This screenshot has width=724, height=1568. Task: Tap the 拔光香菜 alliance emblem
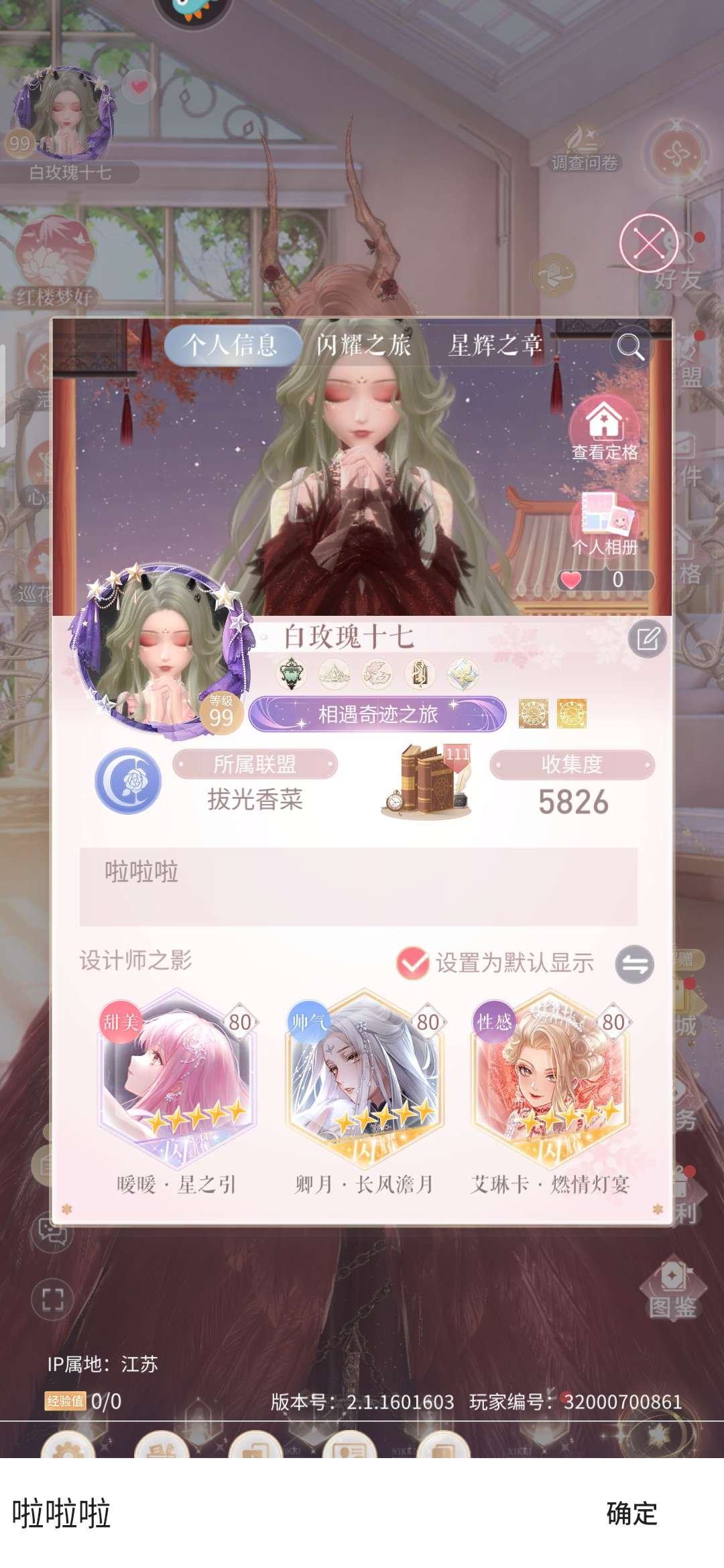[128, 781]
